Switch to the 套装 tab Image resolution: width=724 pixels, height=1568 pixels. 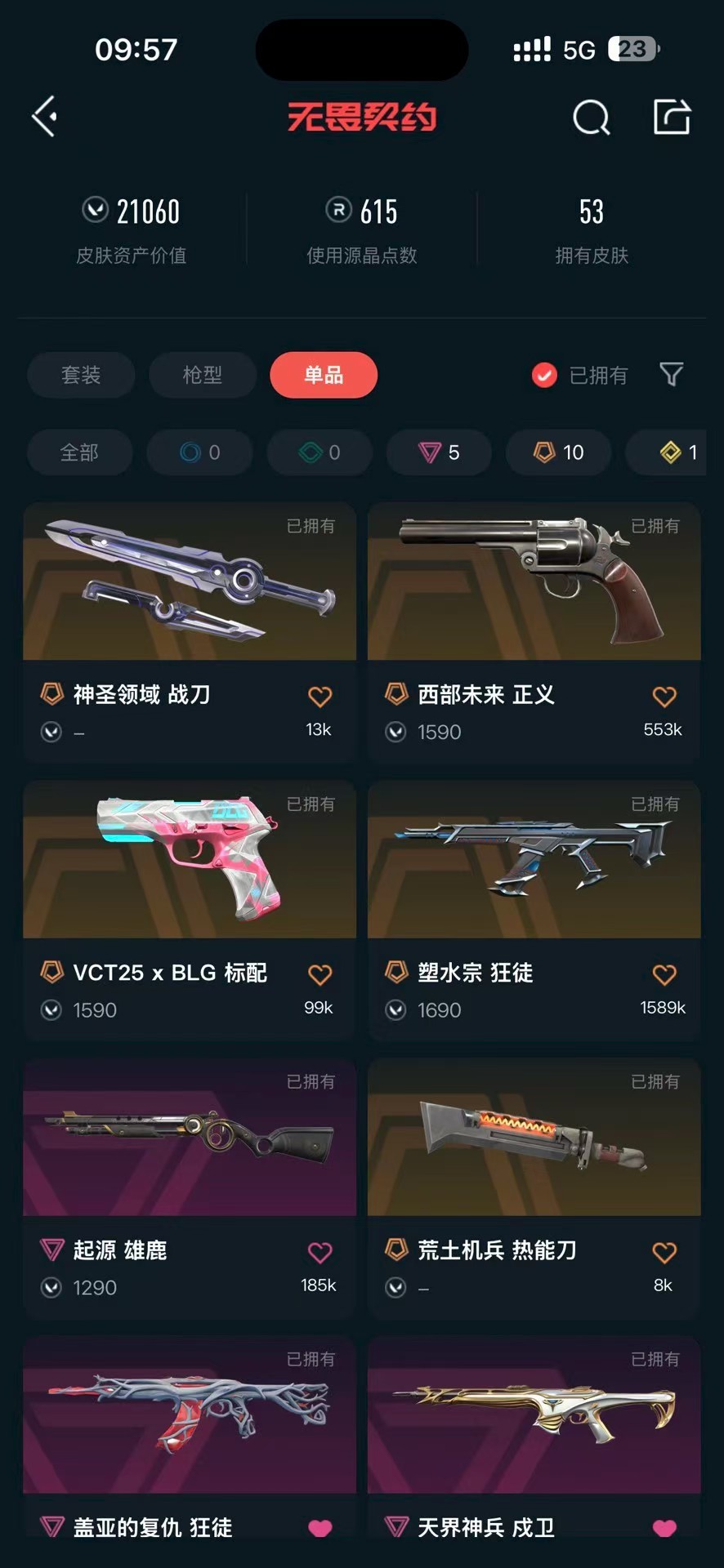coord(81,375)
